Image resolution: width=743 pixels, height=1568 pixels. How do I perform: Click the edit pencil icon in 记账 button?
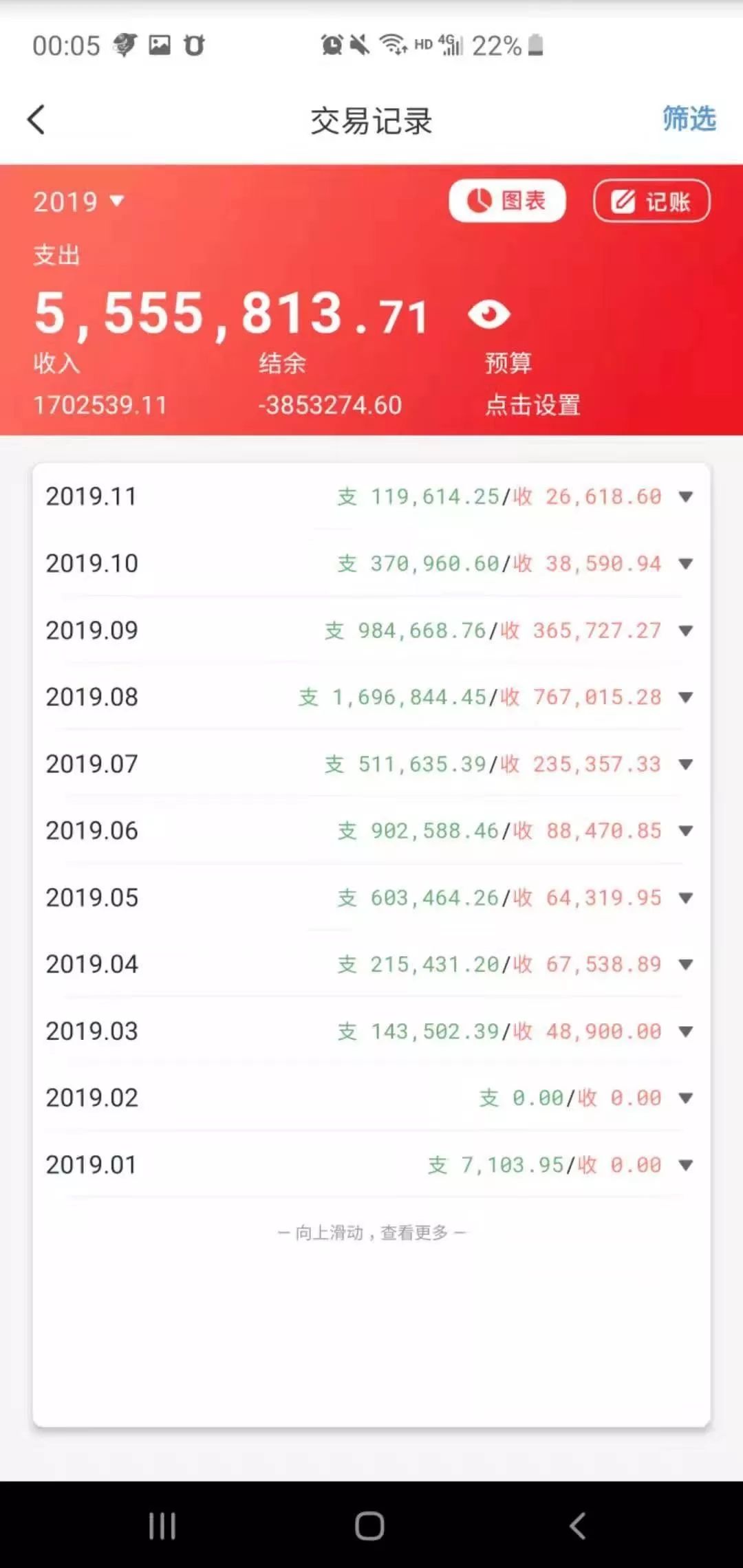click(x=621, y=200)
